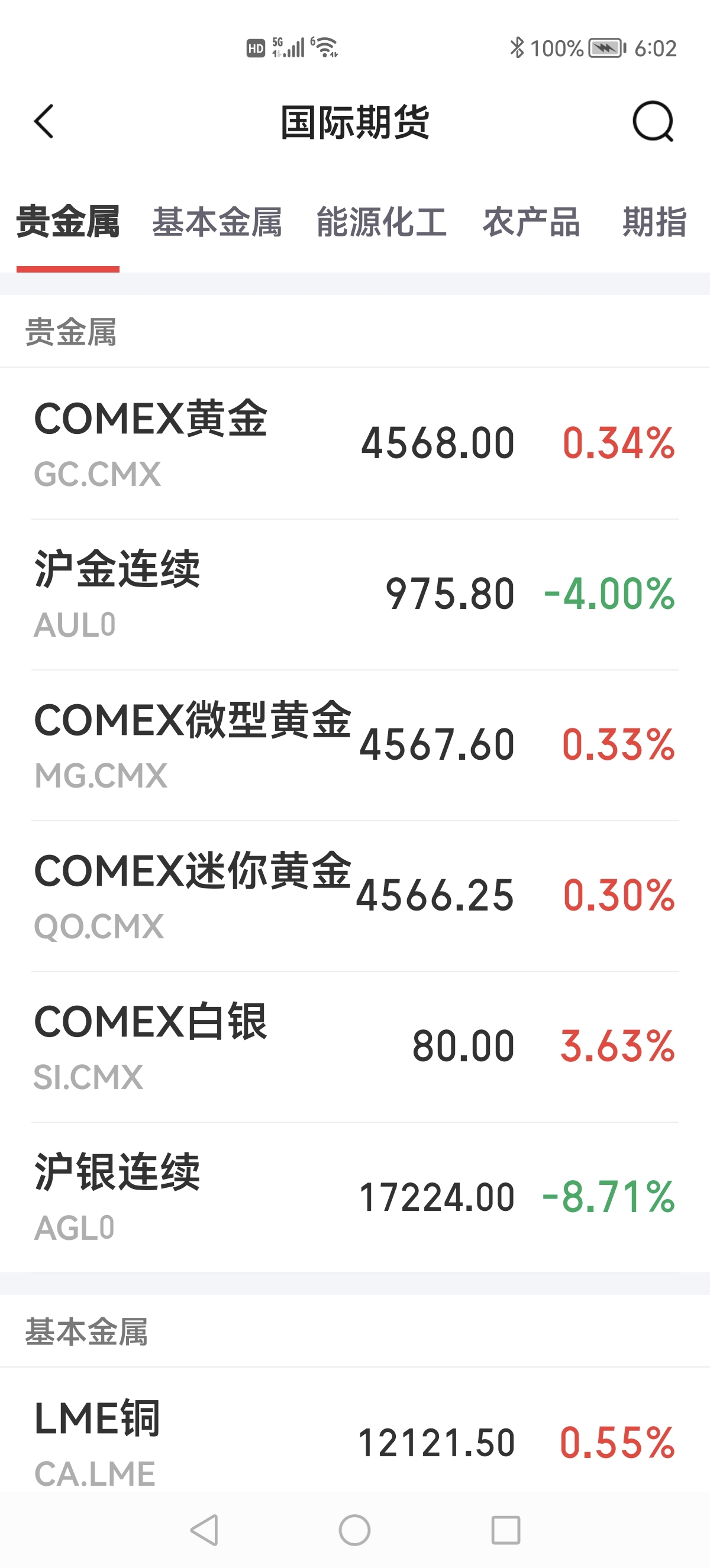Image resolution: width=710 pixels, height=1568 pixels.
Task: View COMEX微型黄金 MG.CMX details
Action: (354, 745)
